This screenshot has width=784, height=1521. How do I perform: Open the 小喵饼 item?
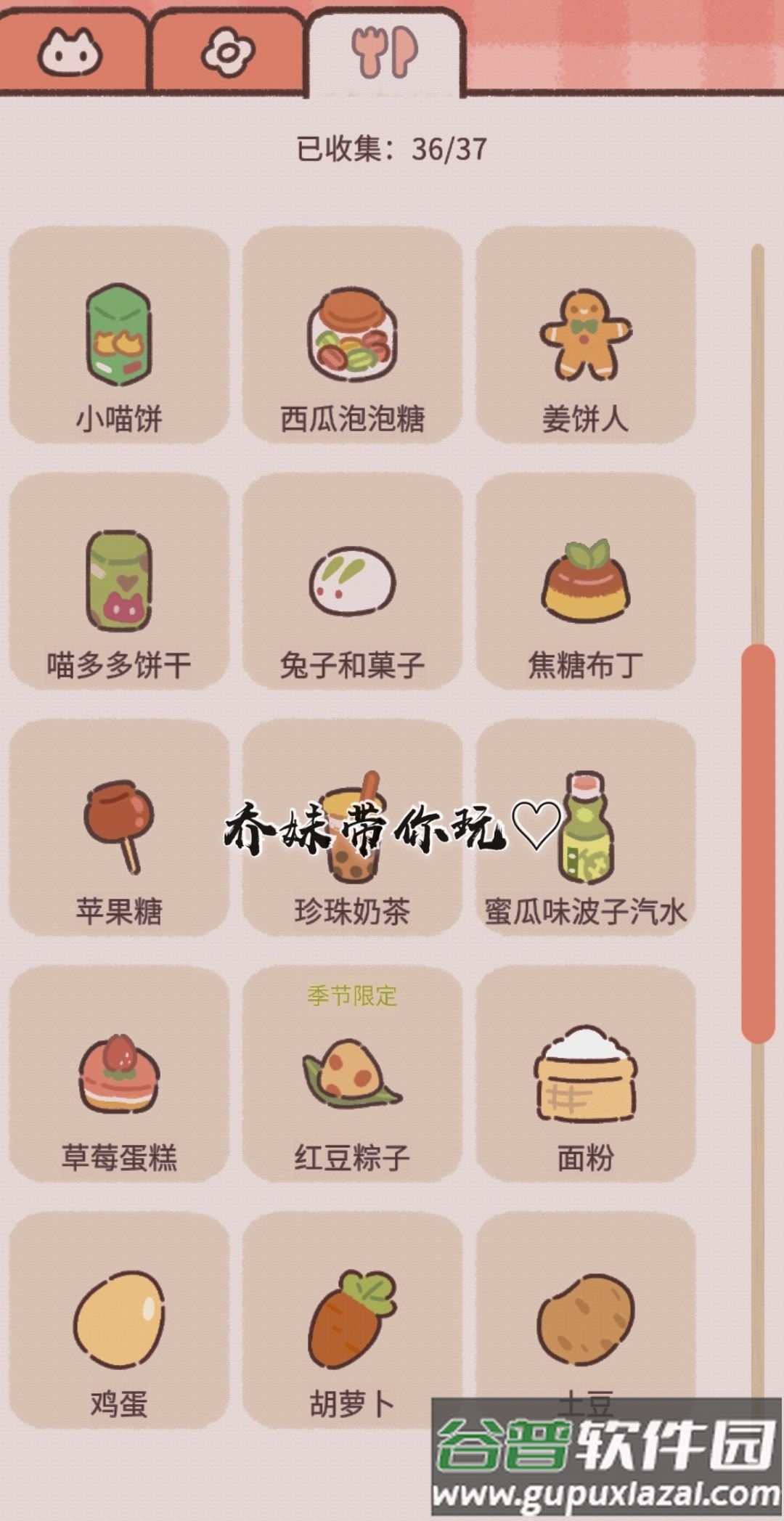[119, 335]
